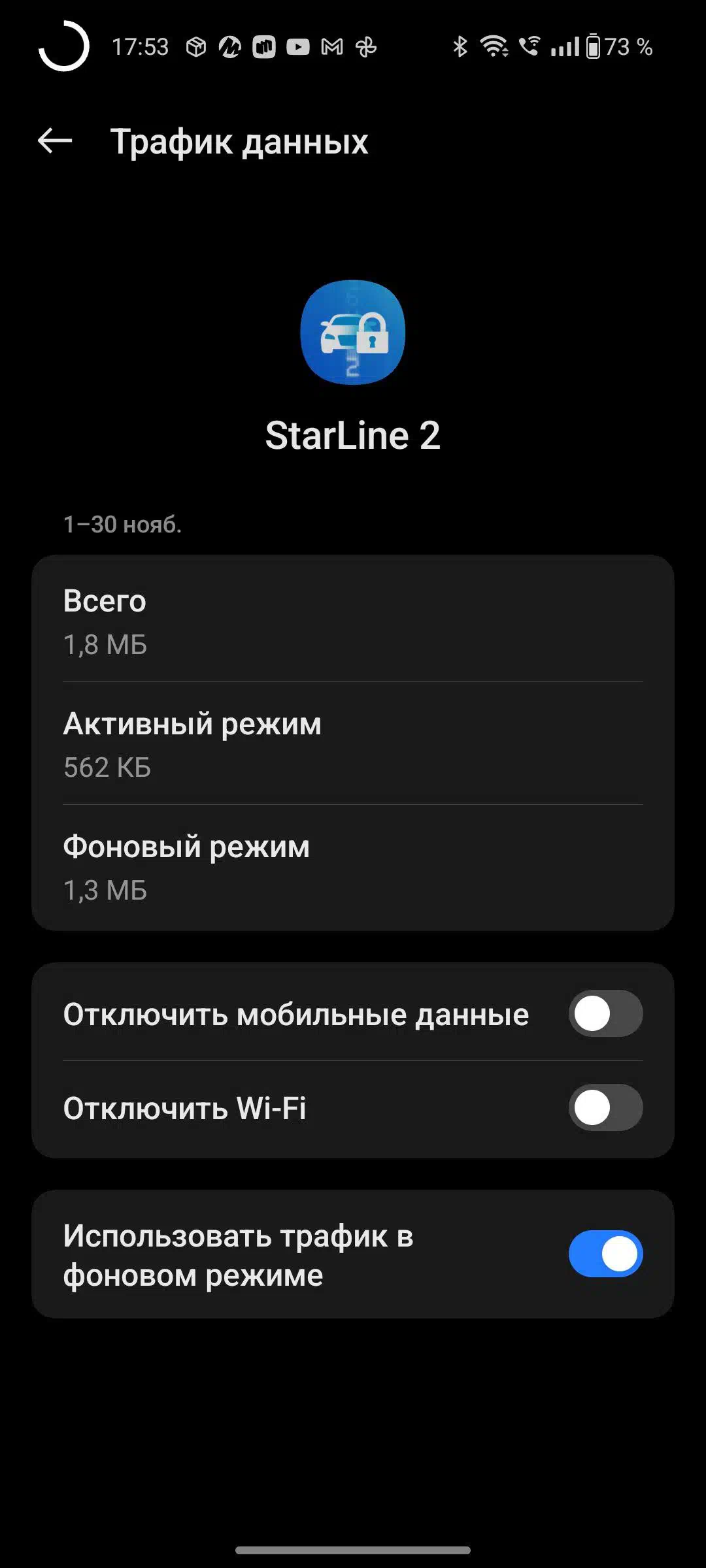Image resolution: width=706 pixels, height=1568 pixels.
Task: Enable the Отключить Wi-Fi switch
Action: tap(605, 1107)
